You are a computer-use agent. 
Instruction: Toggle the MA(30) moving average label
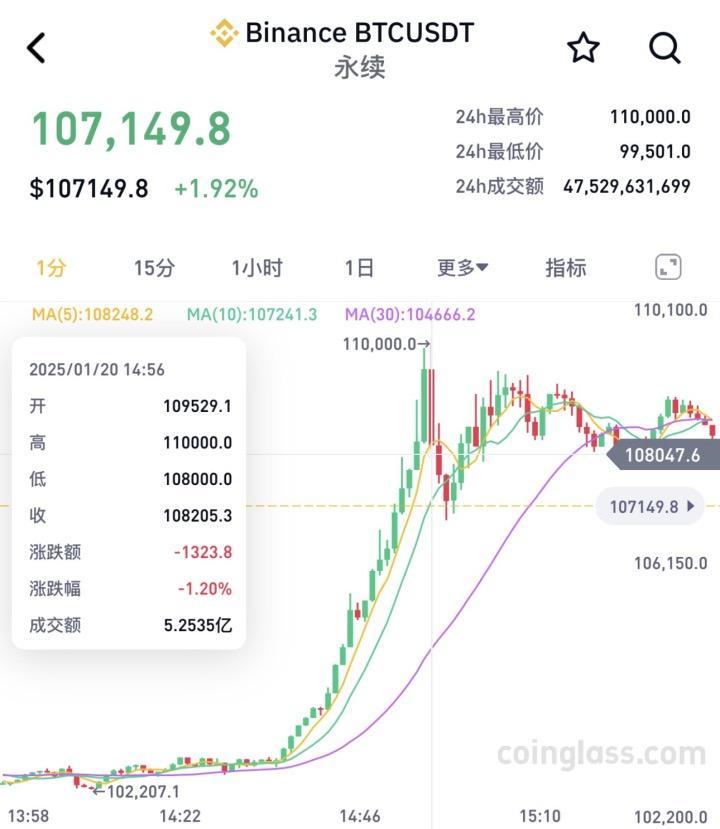411,313
